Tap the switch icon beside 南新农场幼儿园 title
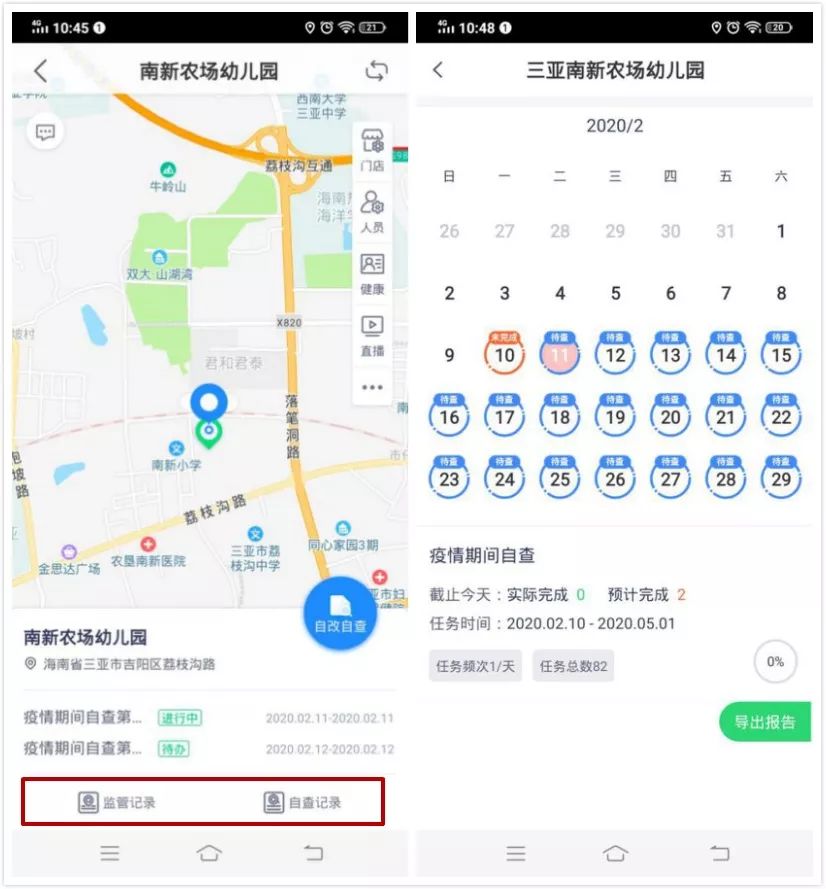Image resolution: width=826 pixels, height=889 pixels. click(x=376, y=71)
